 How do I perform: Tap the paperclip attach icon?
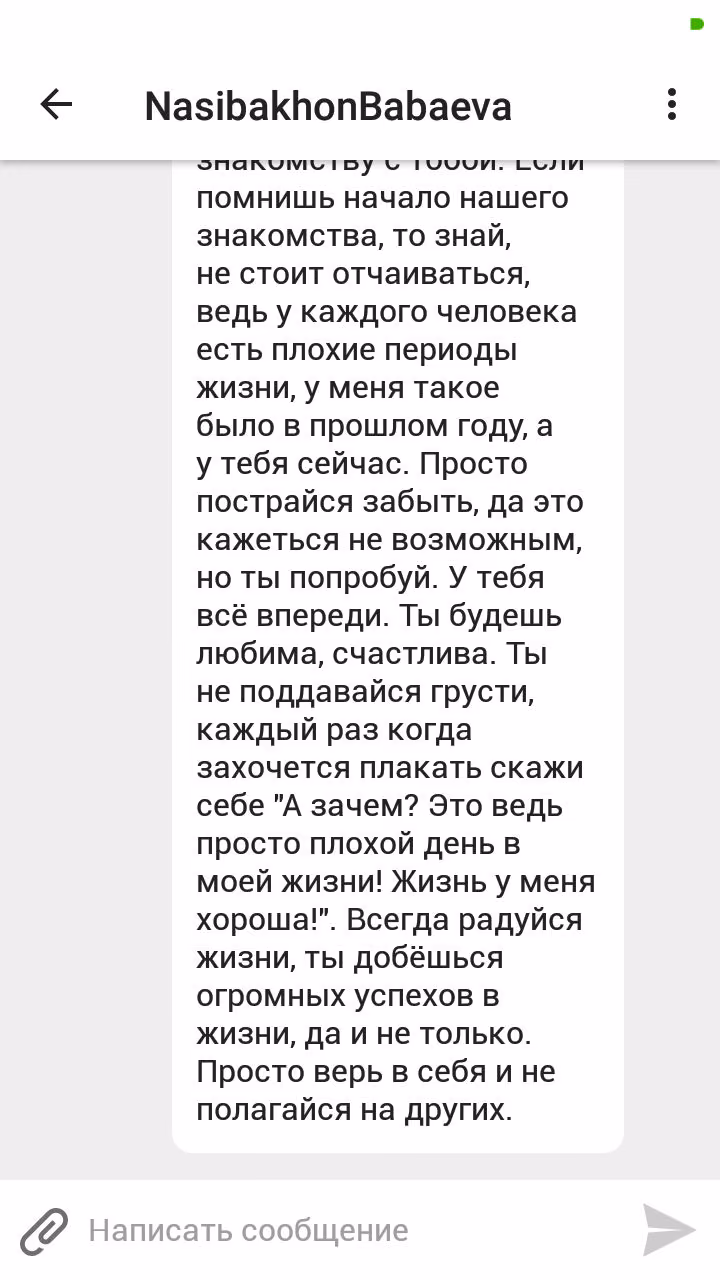[x=45, y=1230]
